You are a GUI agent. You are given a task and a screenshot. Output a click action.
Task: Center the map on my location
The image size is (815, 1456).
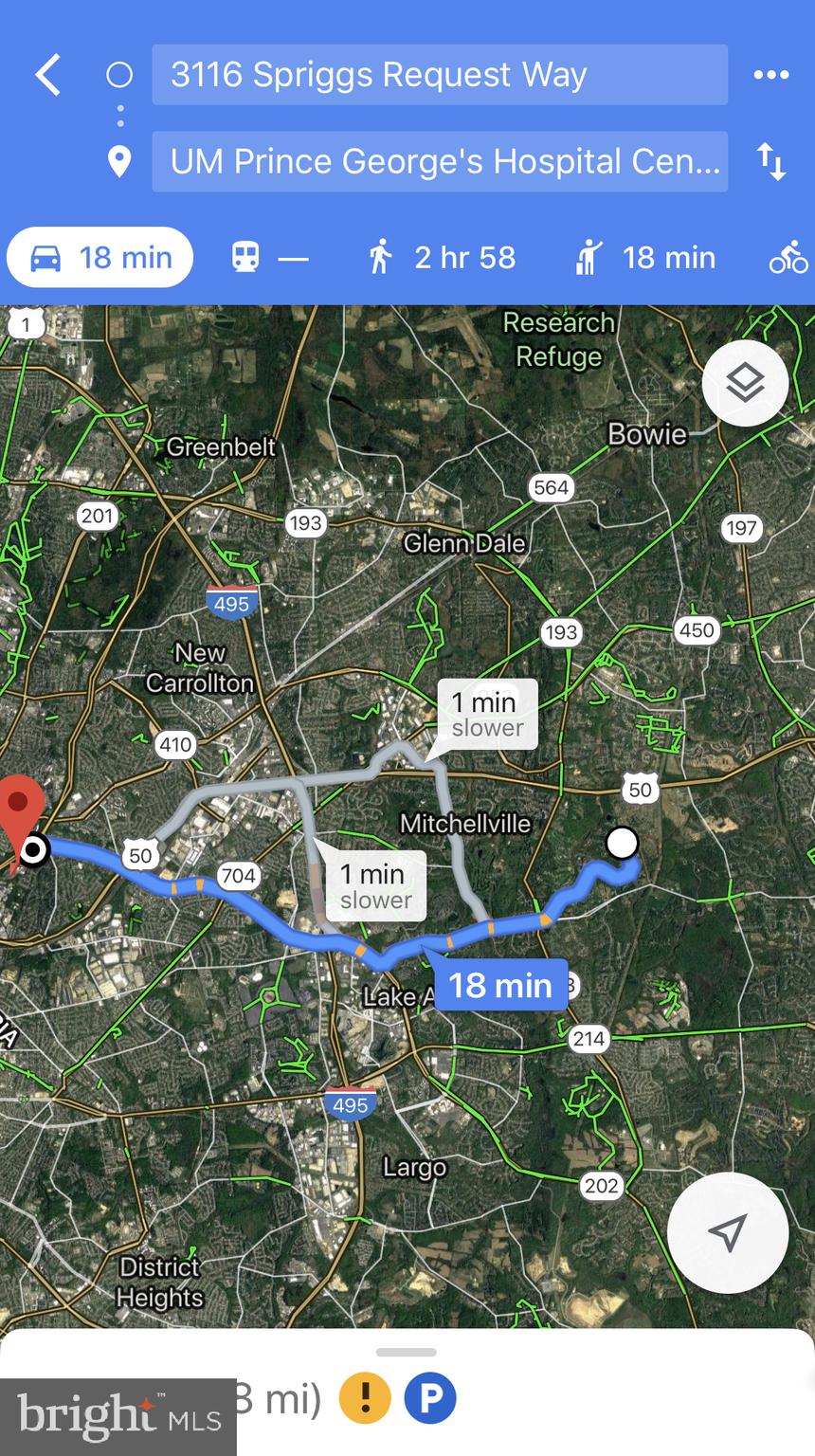727,1232
